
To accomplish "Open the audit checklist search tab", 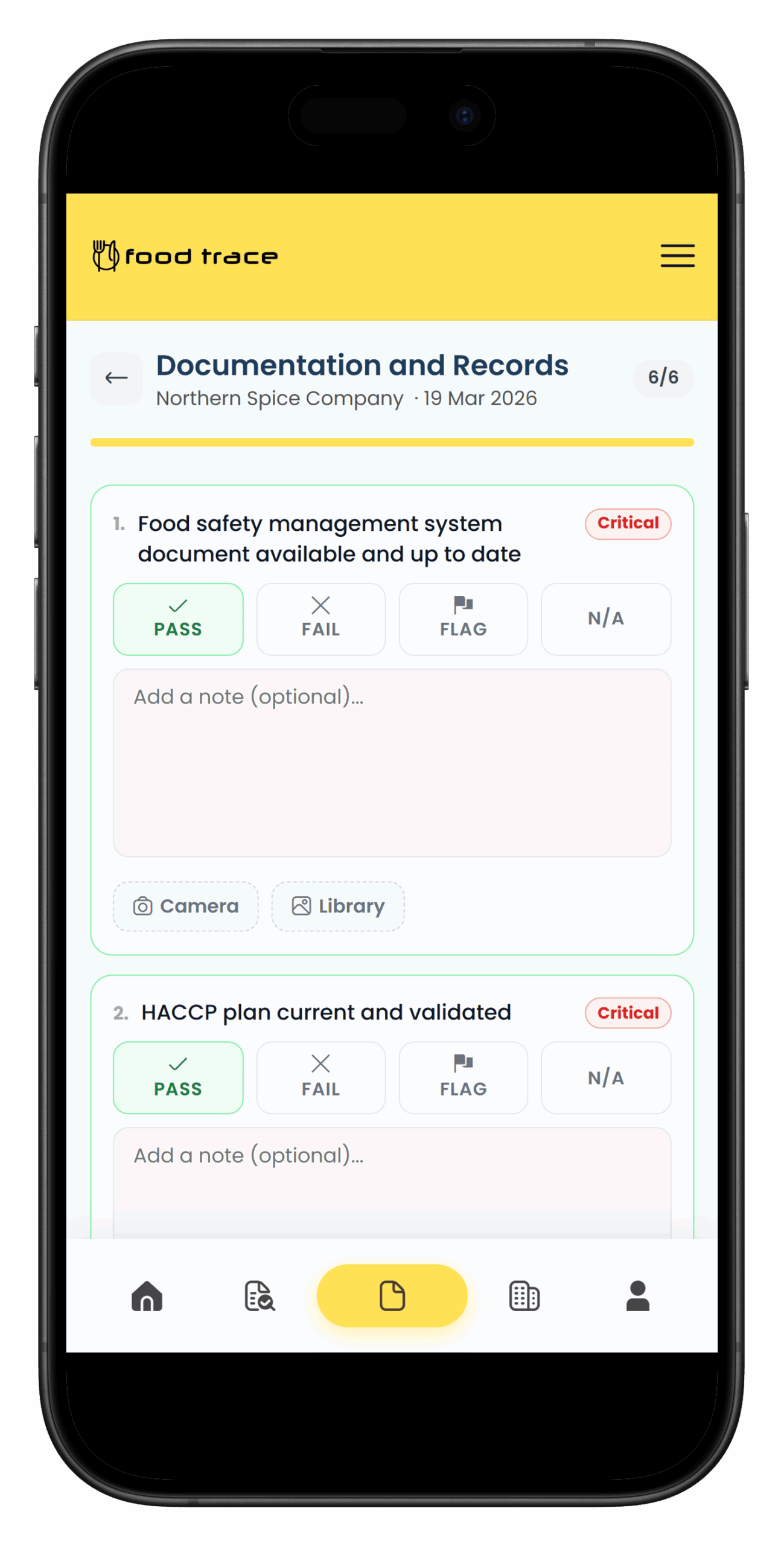I will coord(260,1296).
